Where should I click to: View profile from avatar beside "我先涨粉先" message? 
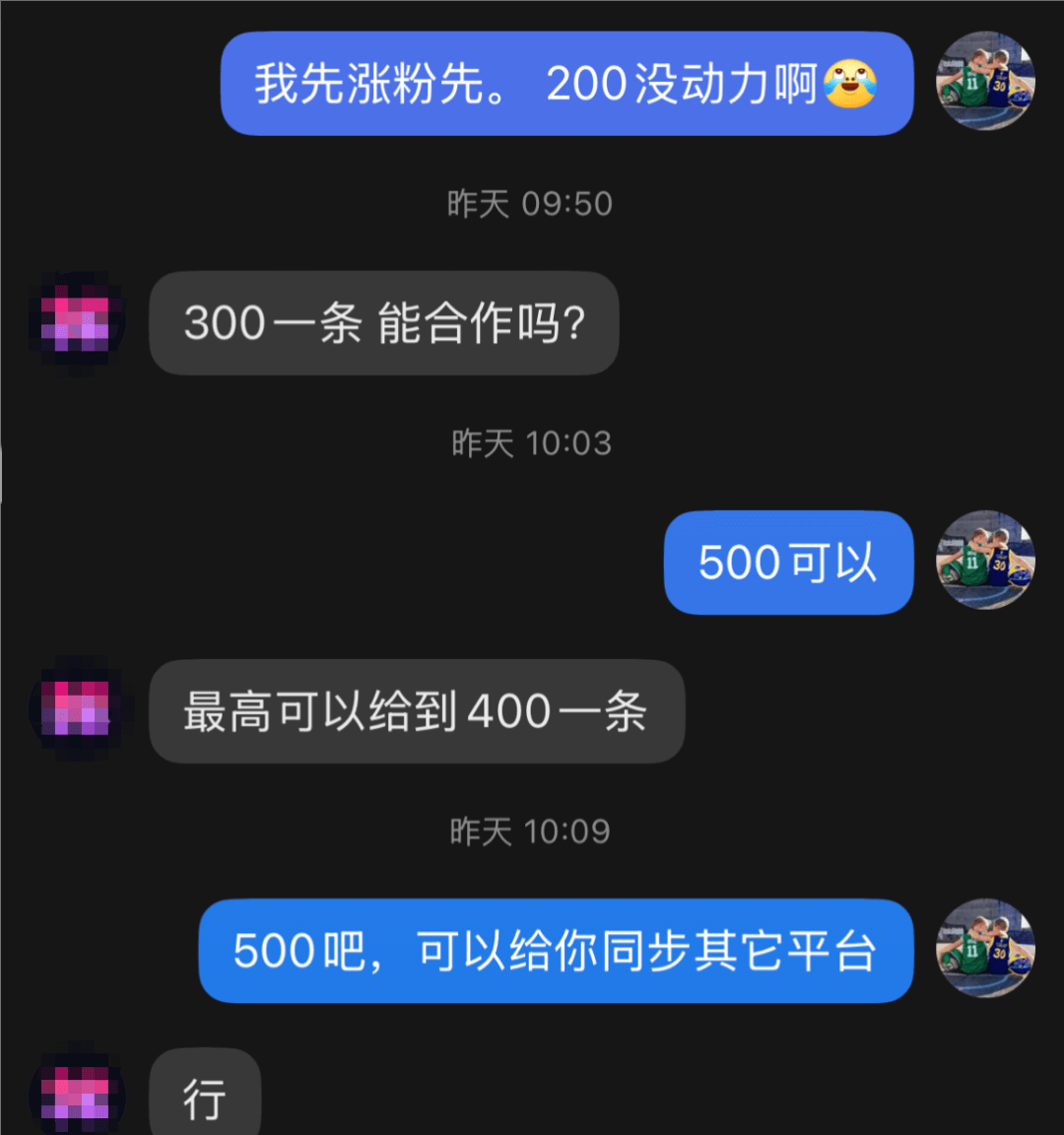(x=984, y=82)
